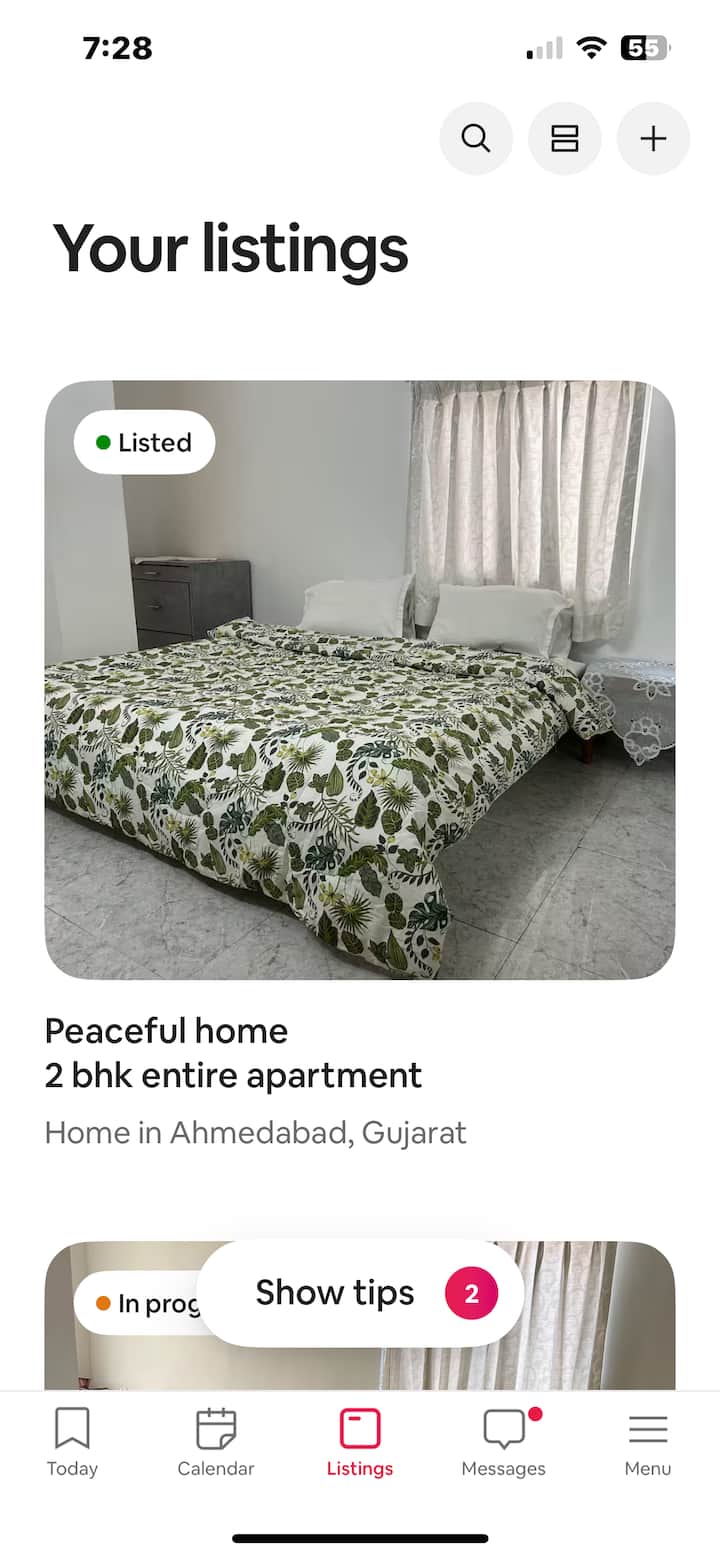The width and height of the screenshot is (720, 1558).
Task: Open the search icon for listings
Action: 476,138
